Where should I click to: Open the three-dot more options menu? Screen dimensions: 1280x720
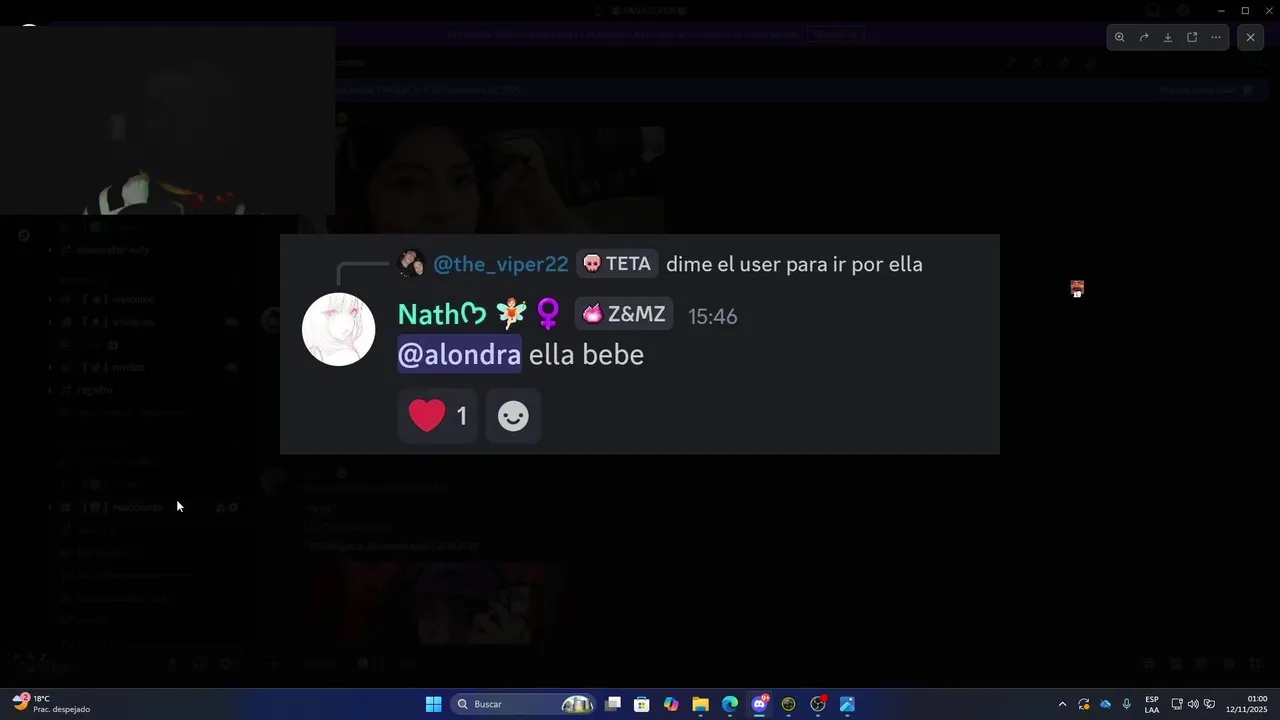[1216, 37]
